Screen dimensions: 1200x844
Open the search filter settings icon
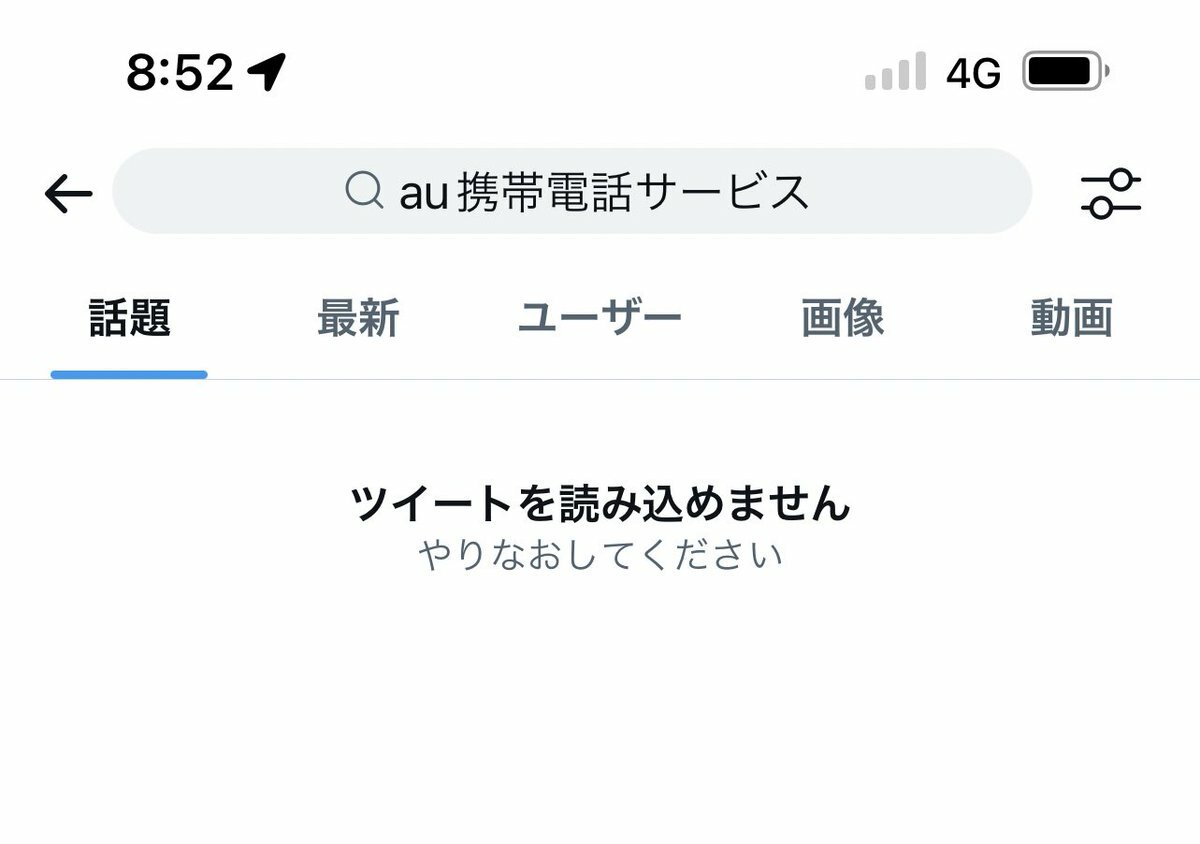1110,193
